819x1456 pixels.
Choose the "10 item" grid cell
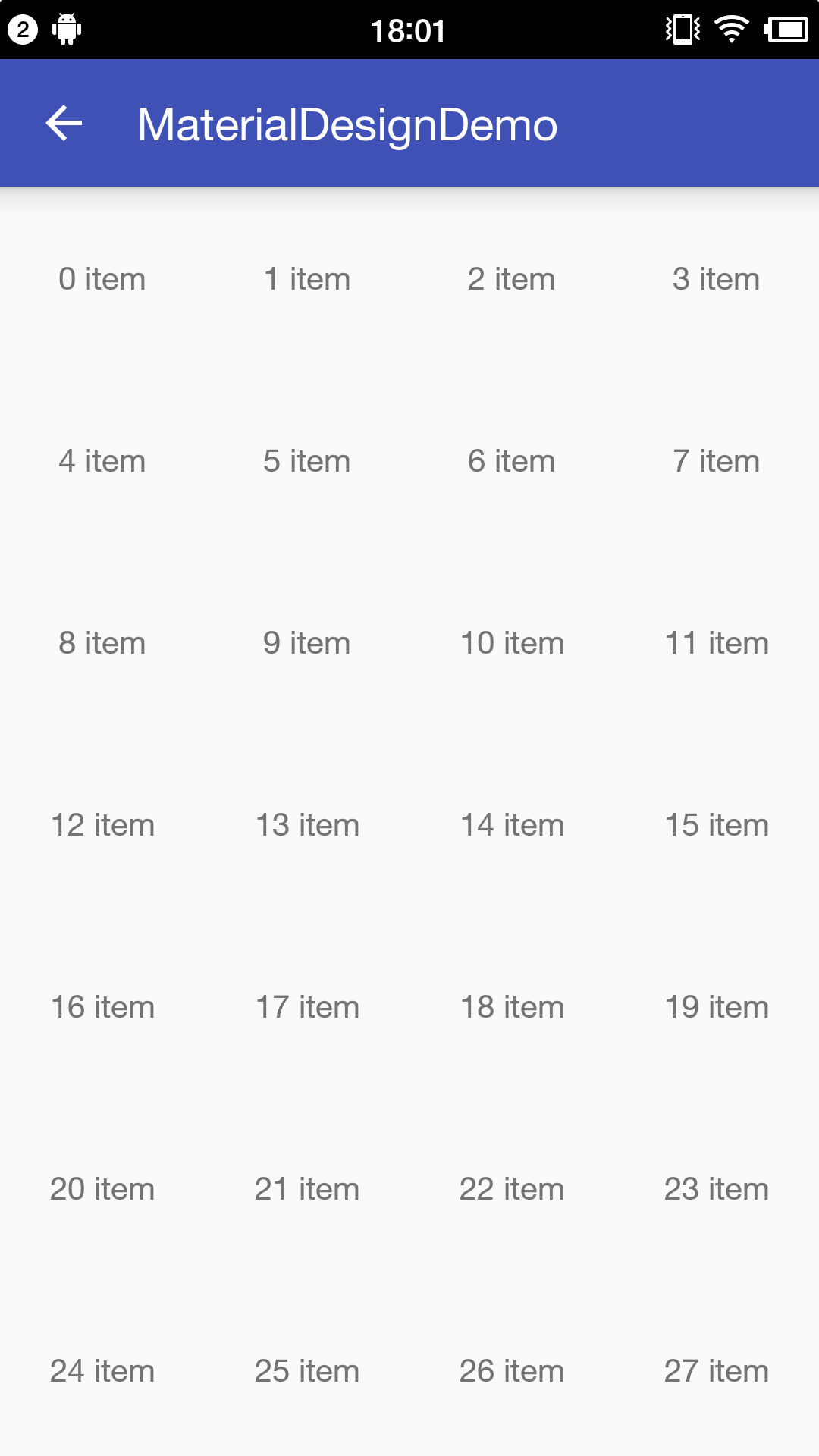pos(512,643)
